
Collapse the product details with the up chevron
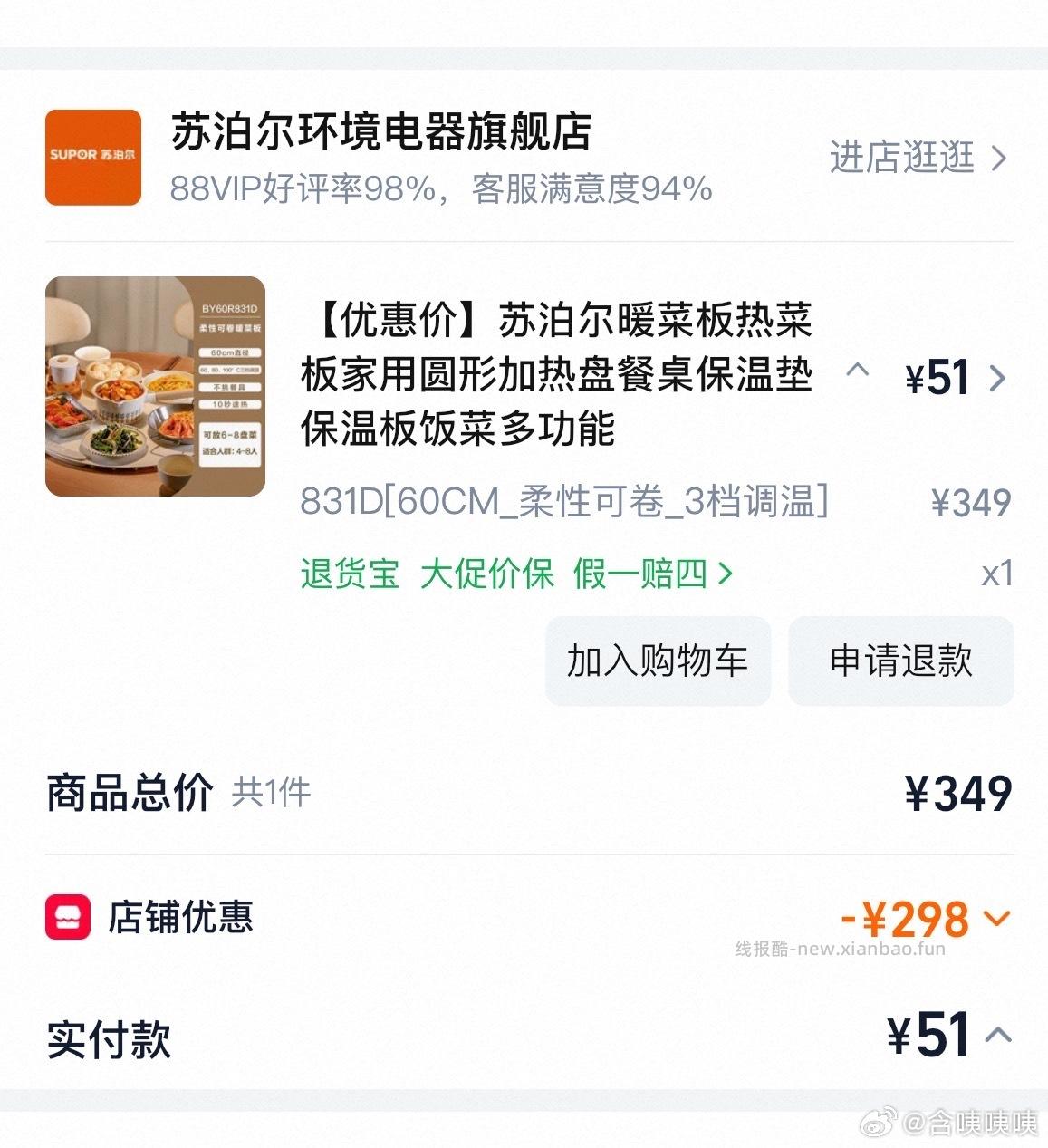[858, 371]
